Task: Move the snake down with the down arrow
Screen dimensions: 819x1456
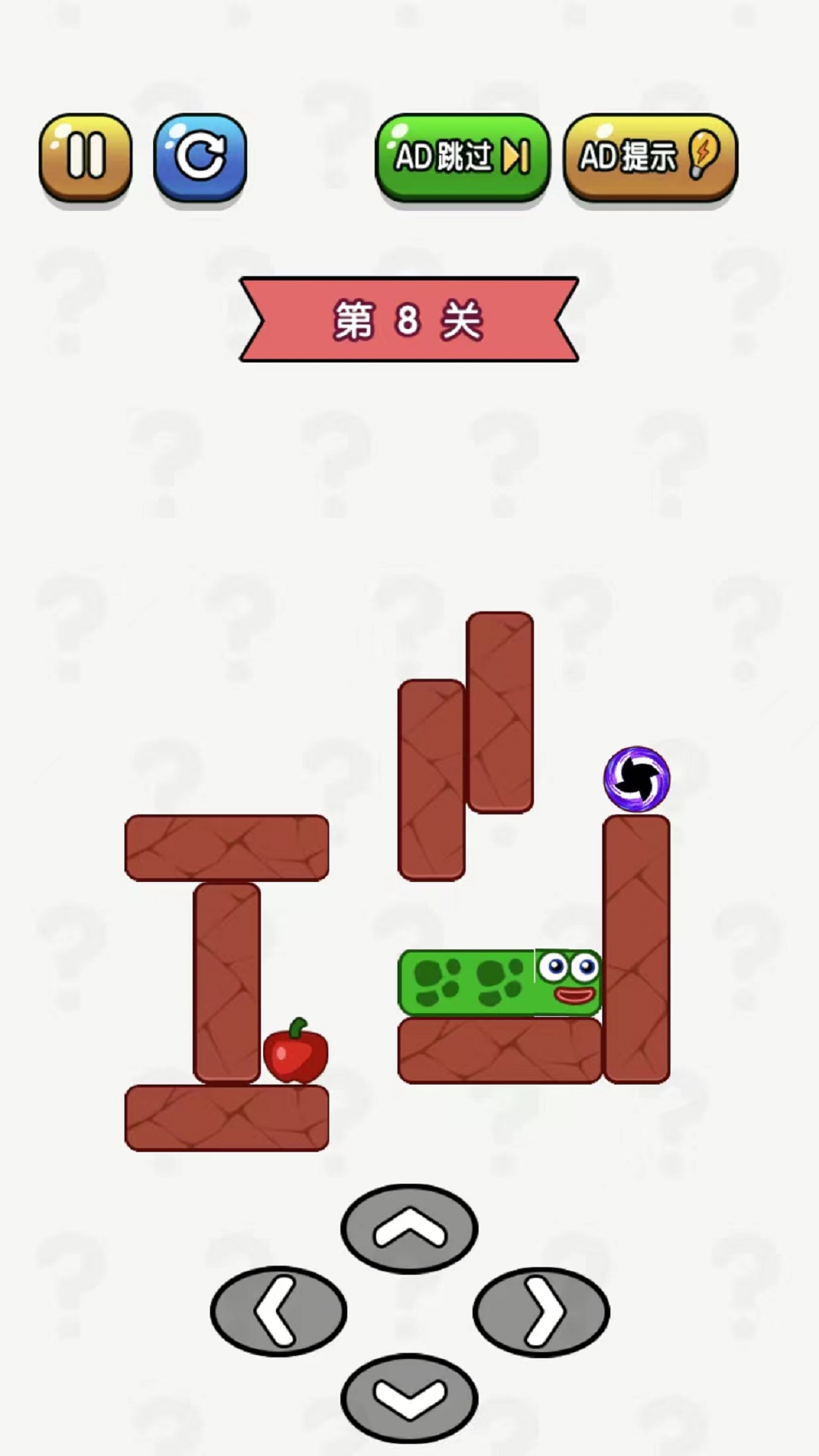Action: coord(409,1398)
